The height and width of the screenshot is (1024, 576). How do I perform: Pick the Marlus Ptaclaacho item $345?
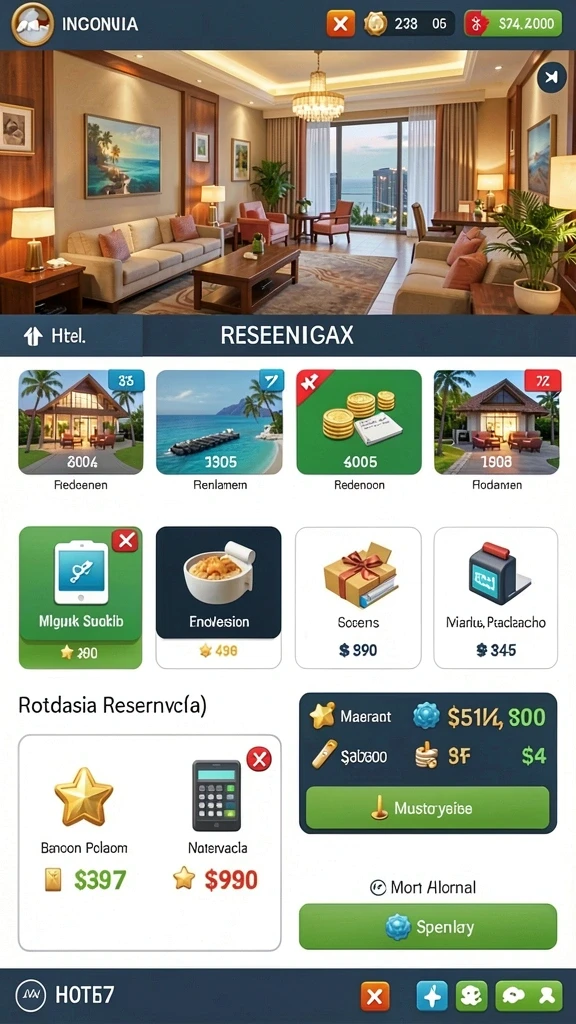tap(496, 597)
